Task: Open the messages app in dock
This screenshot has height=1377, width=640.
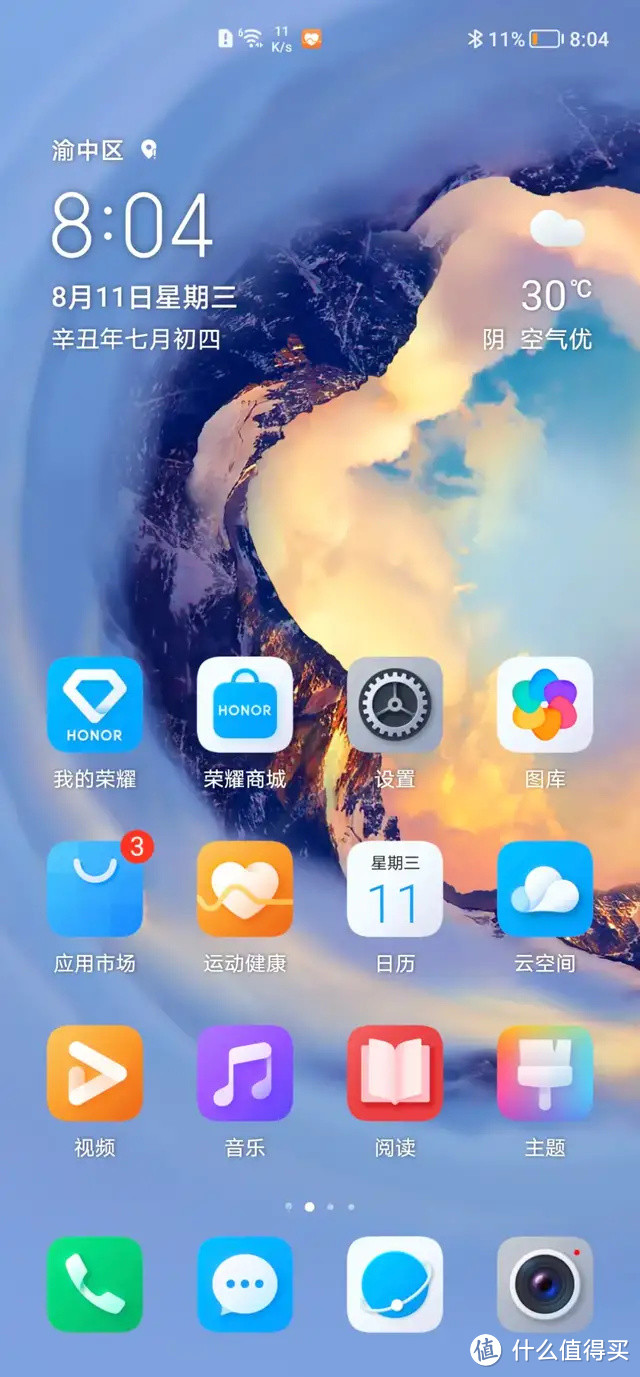Action: tap(245, 1284)
